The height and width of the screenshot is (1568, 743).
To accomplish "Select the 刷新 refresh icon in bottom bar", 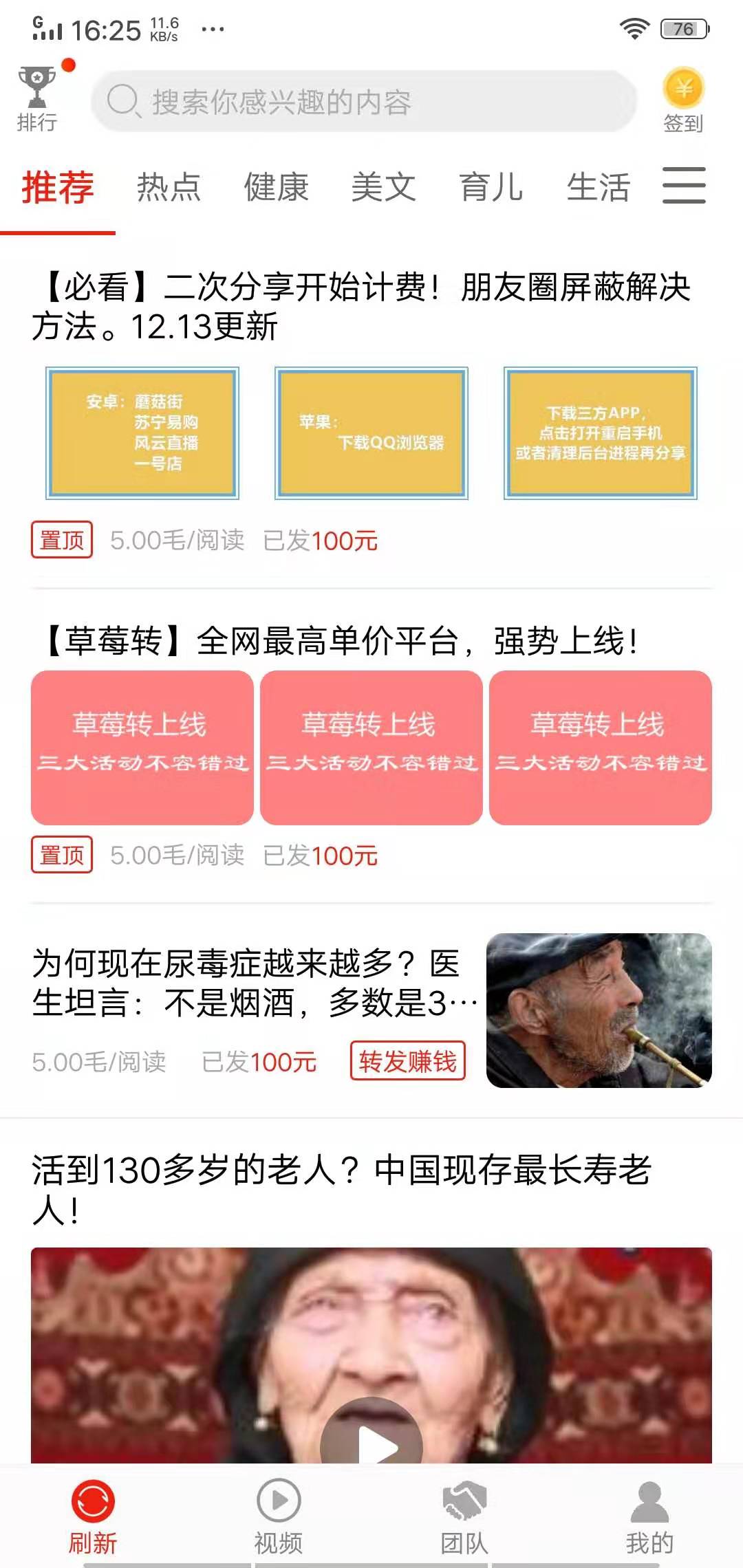I will pos(92,1498).
